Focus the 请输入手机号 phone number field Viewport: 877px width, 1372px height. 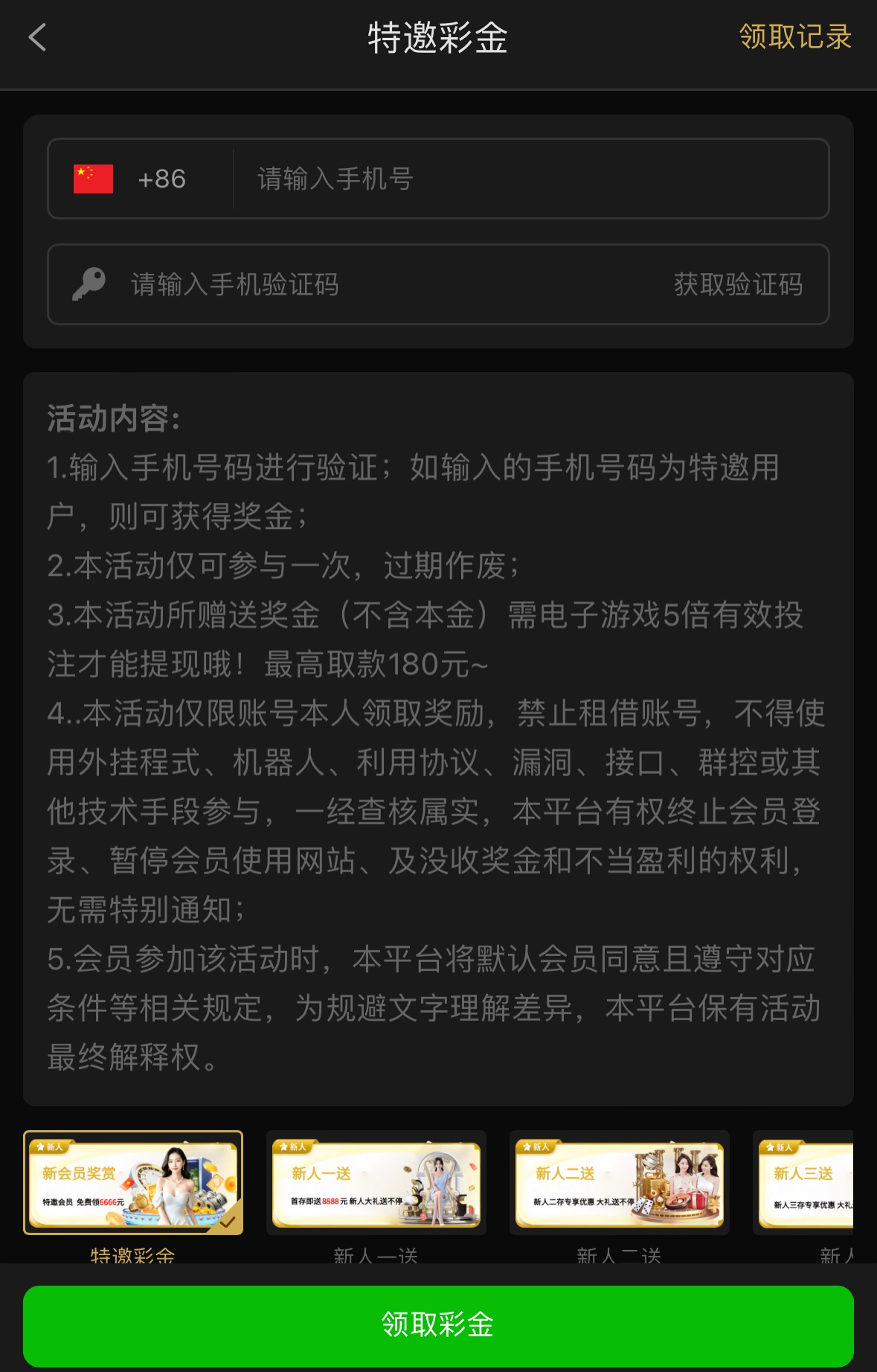[x=528, y=179]
